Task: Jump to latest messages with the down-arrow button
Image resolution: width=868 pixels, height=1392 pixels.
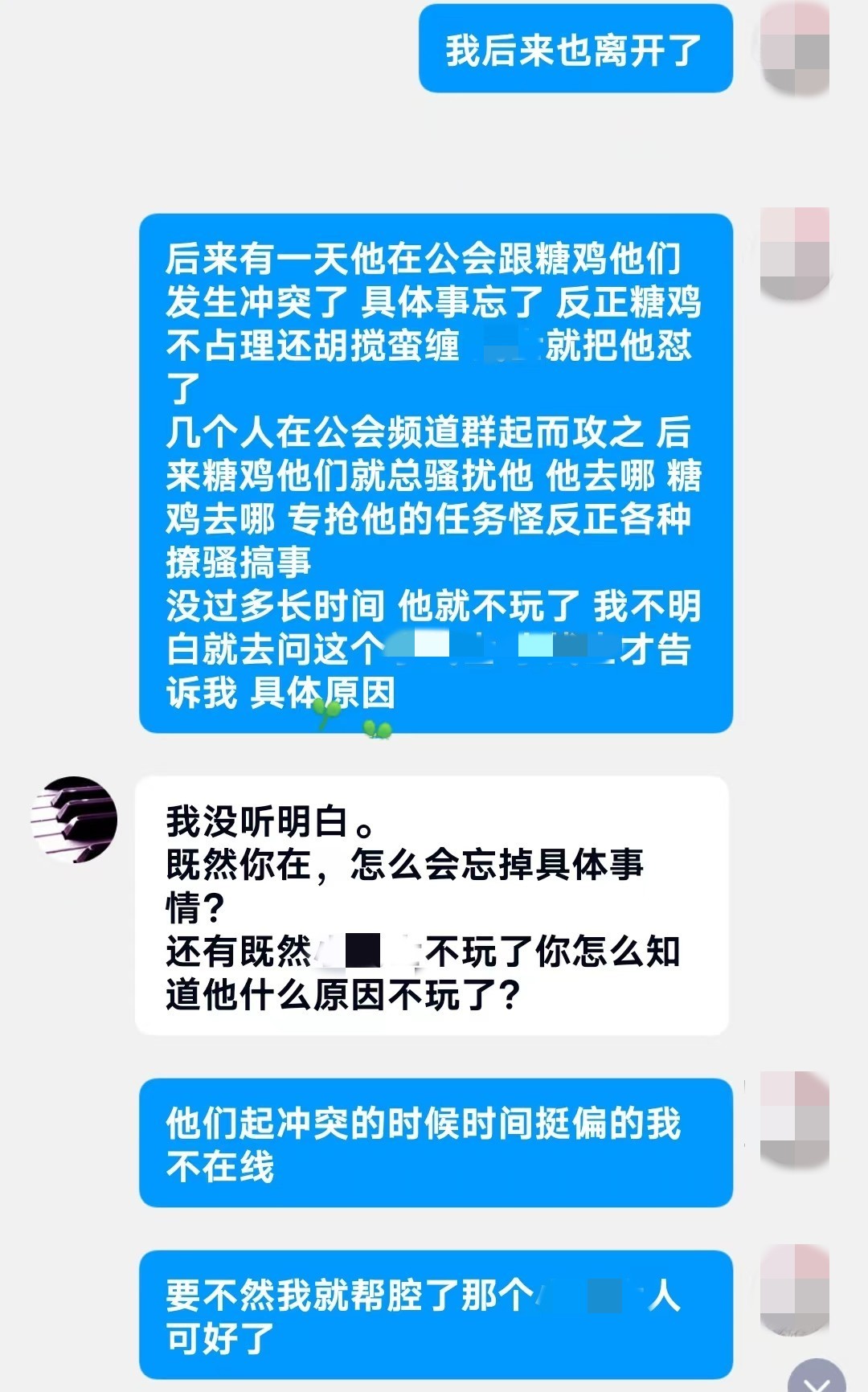Action: coord(816,1379)
